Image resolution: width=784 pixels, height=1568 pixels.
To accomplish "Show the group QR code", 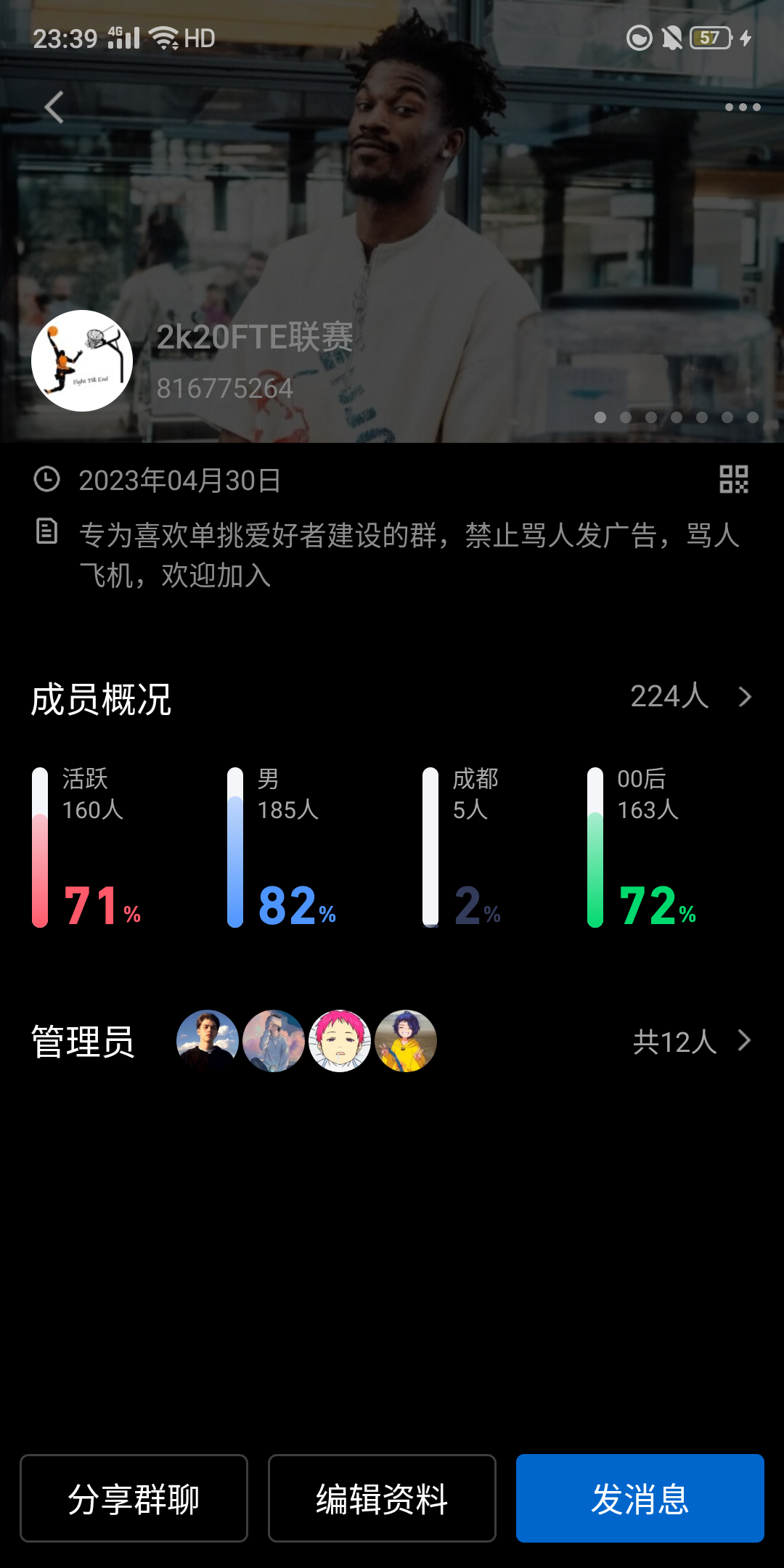I will 733,480.
